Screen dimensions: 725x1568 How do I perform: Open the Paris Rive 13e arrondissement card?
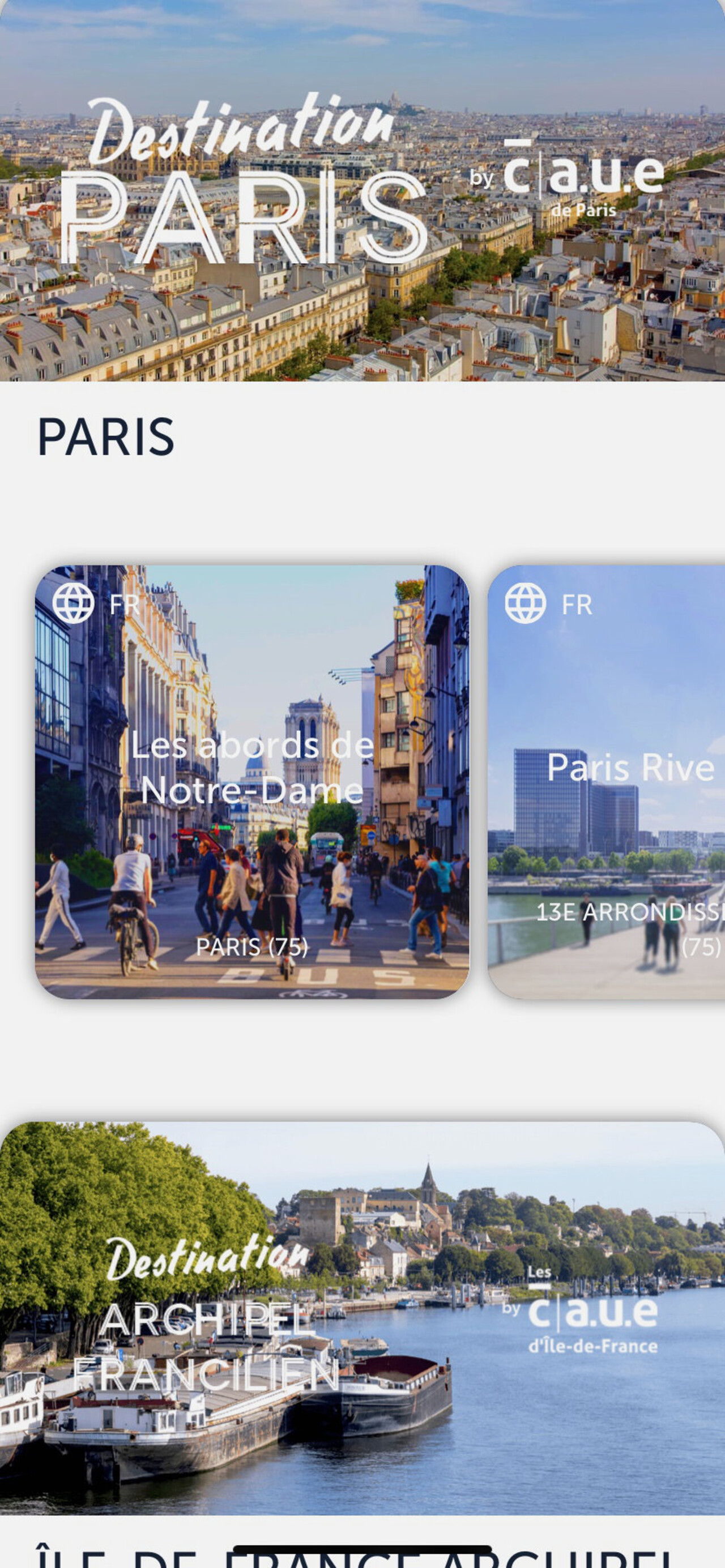(x=606, y=782)
